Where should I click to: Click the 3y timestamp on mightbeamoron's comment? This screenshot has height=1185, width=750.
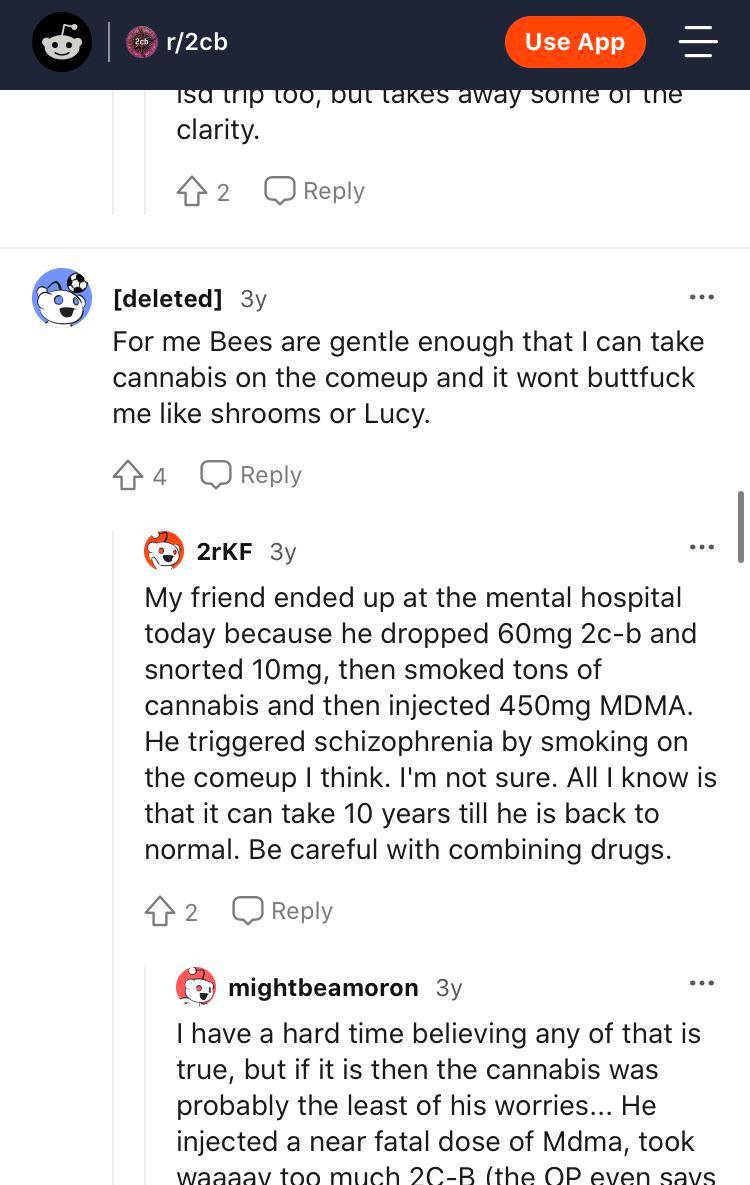pyautogui.click(x=448, y=987)
